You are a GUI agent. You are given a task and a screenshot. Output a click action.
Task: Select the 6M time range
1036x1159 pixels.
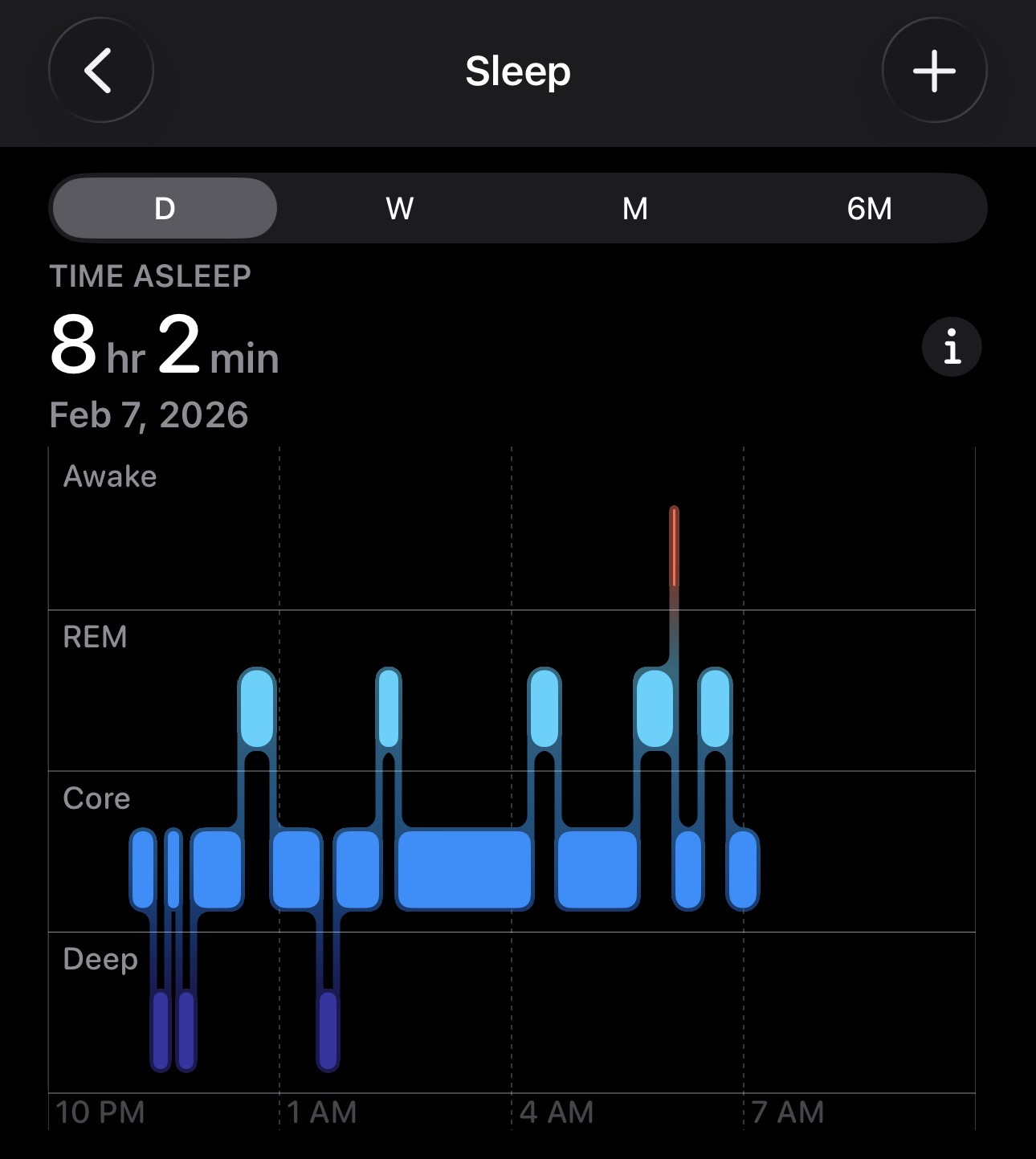(x=869, y=208)
